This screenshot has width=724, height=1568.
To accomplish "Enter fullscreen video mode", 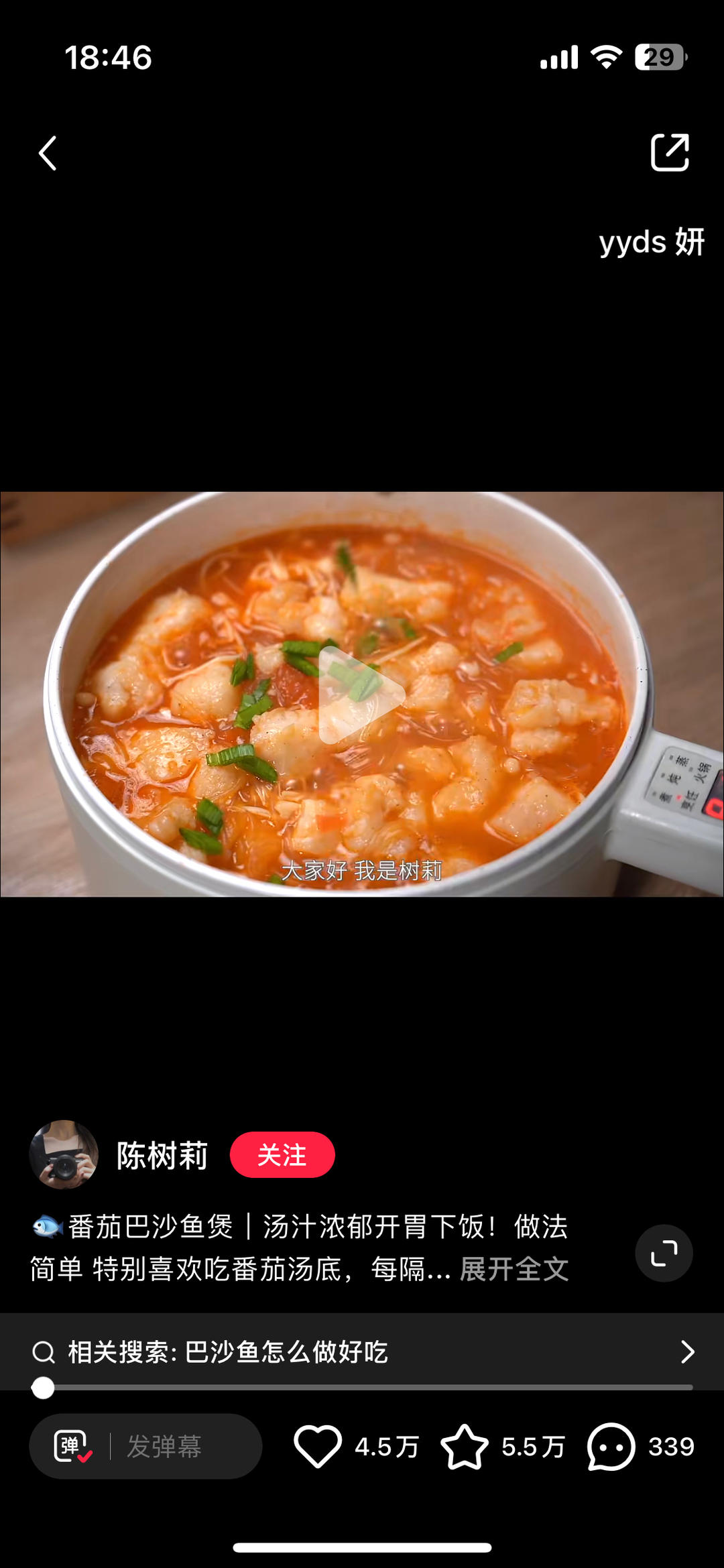I will (664, 1253).
